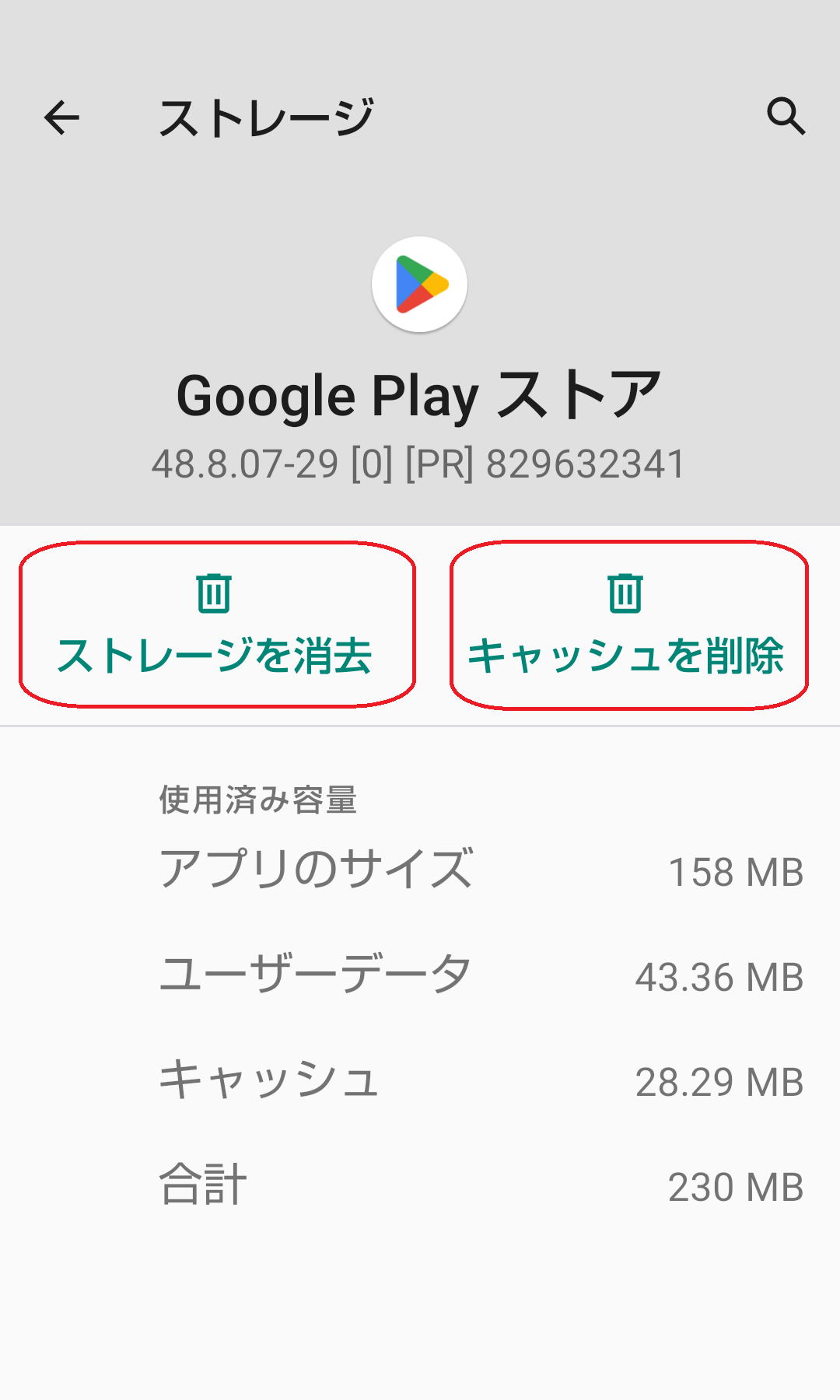Select the Google Play ストア app name
840x1400 pixels.
coord(420,395)
